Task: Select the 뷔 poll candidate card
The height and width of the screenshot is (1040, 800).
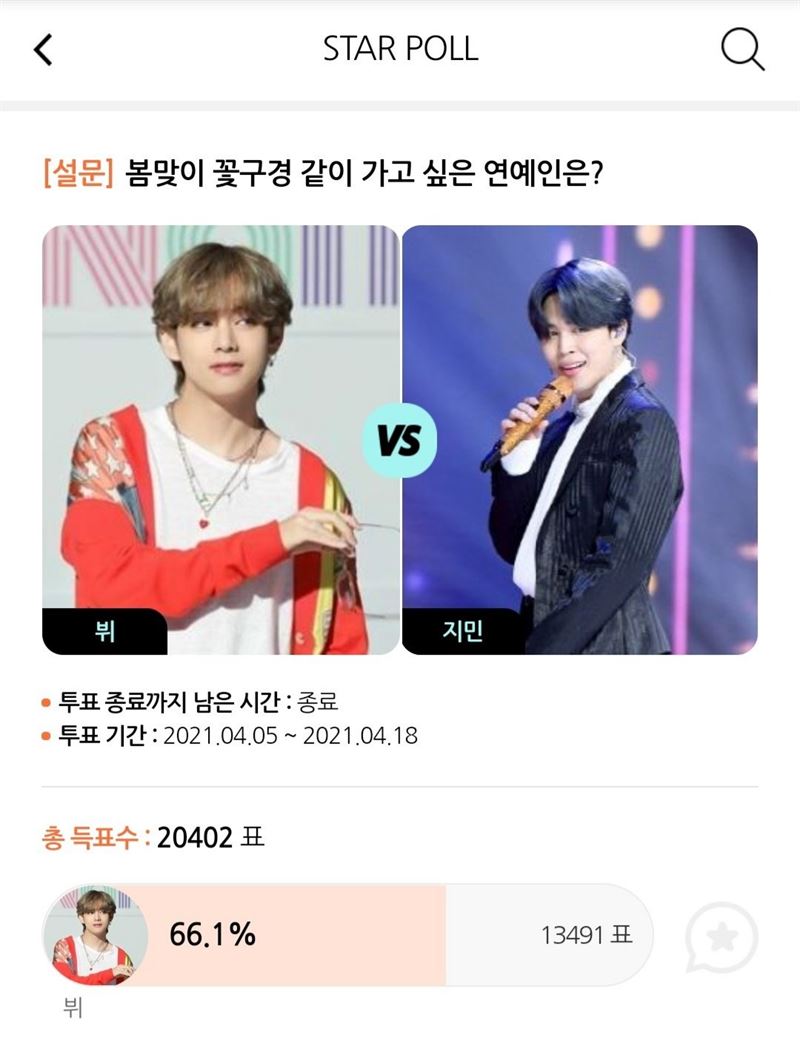Action: point(220,440)
